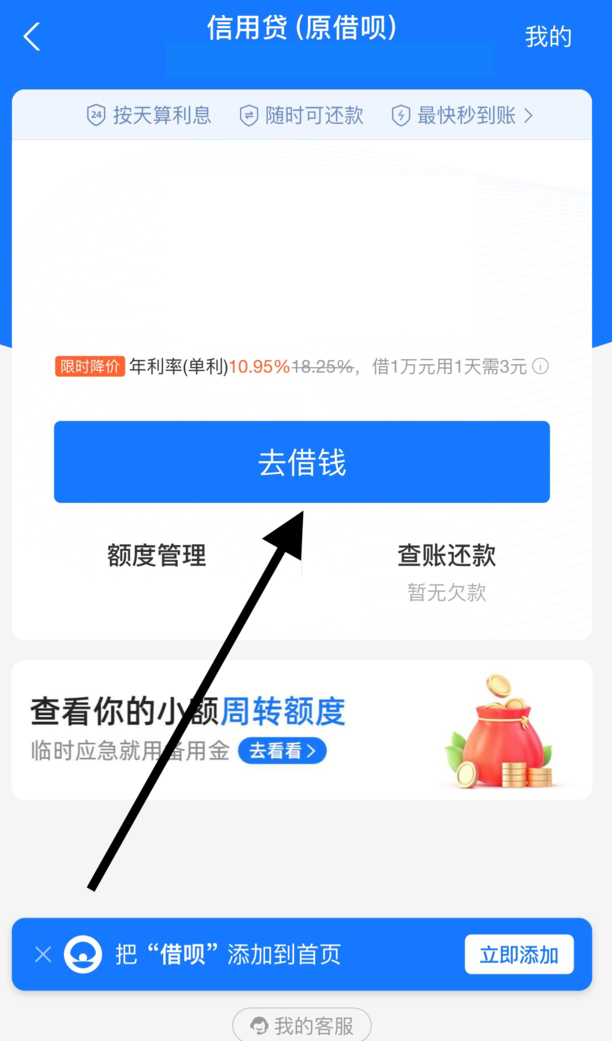Viewport: 612px width, 1041px height.
Task: Go back using the top-left arrow
Action: (x=32, y=37)
